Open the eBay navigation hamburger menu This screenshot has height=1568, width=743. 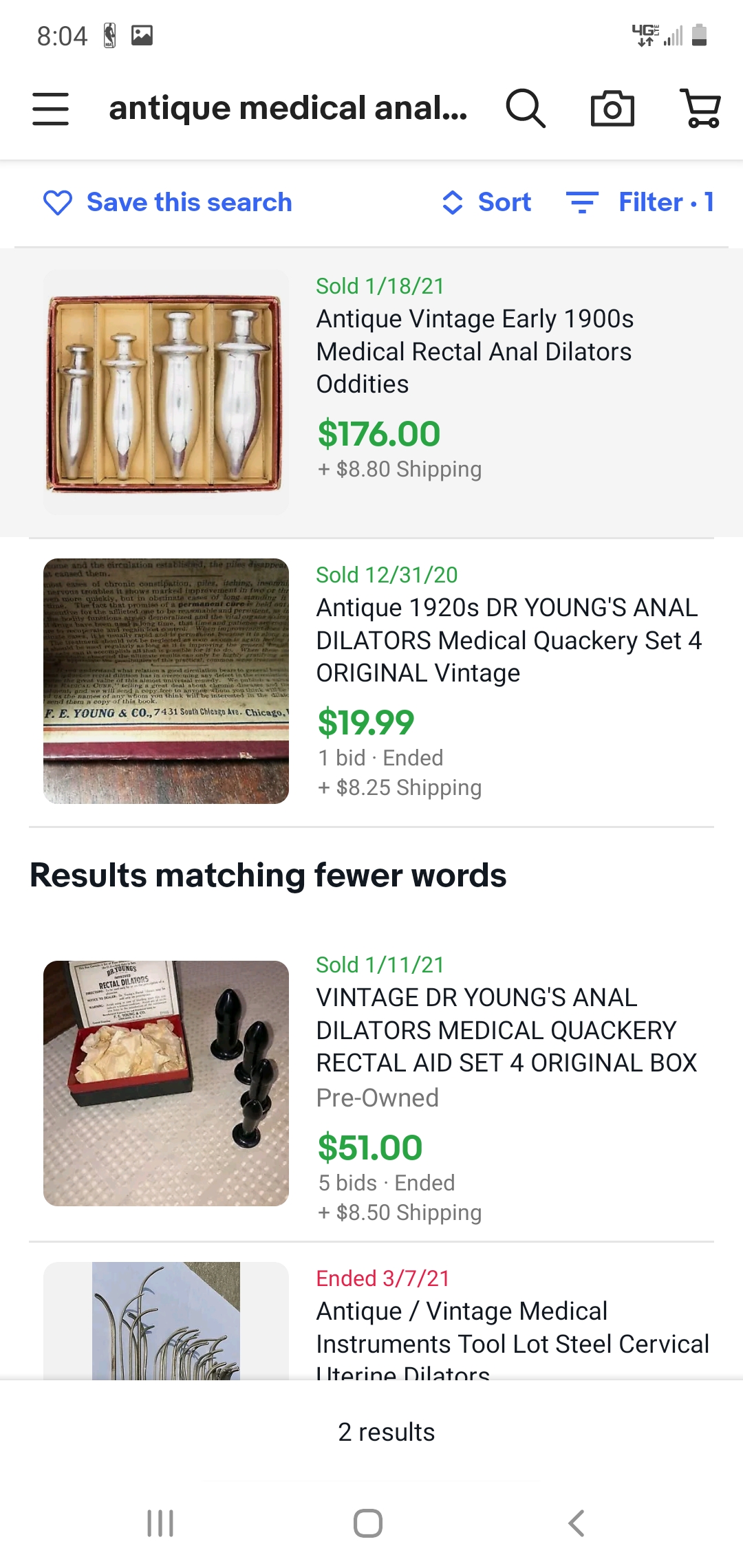pyautogui.click(x=50, y=108)
